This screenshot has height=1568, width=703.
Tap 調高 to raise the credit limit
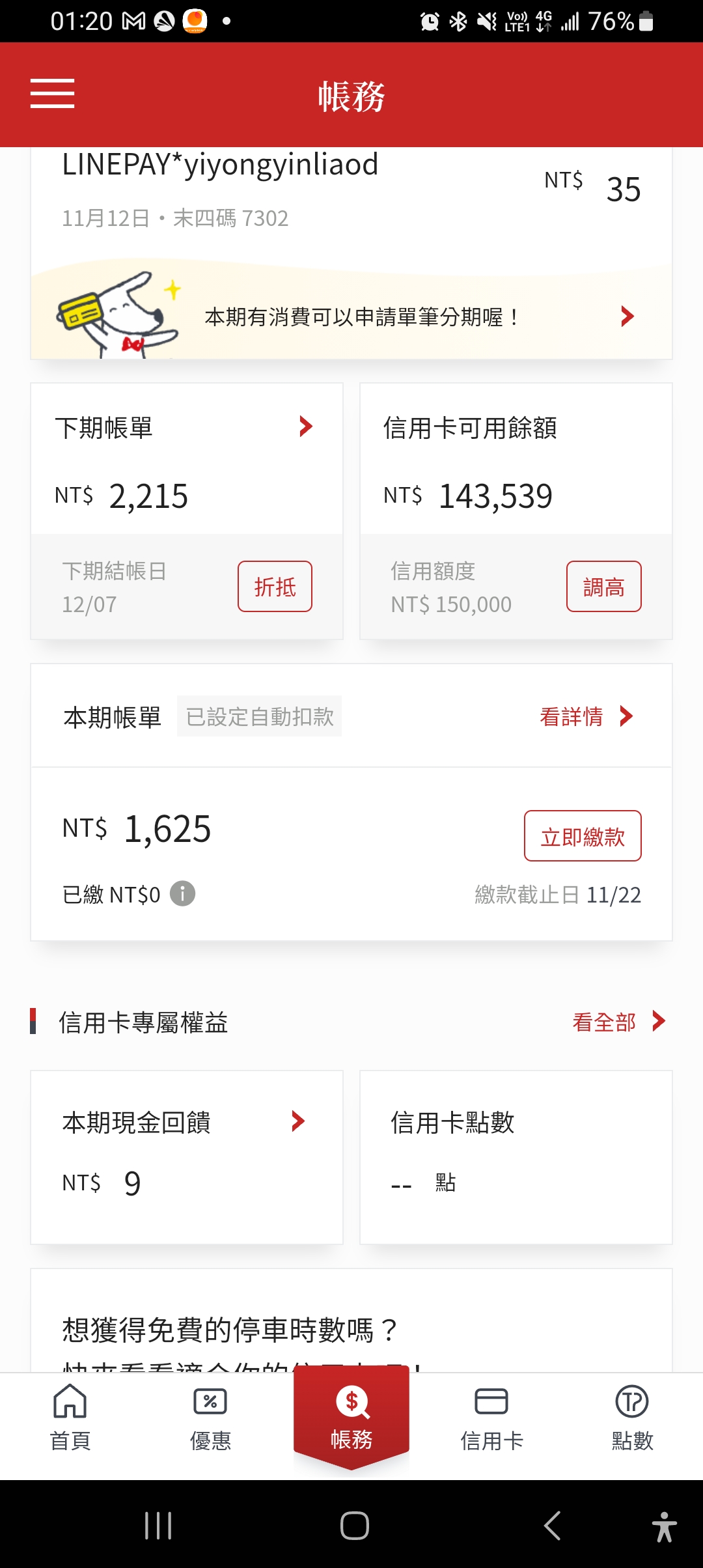click(x=603, y=587)
